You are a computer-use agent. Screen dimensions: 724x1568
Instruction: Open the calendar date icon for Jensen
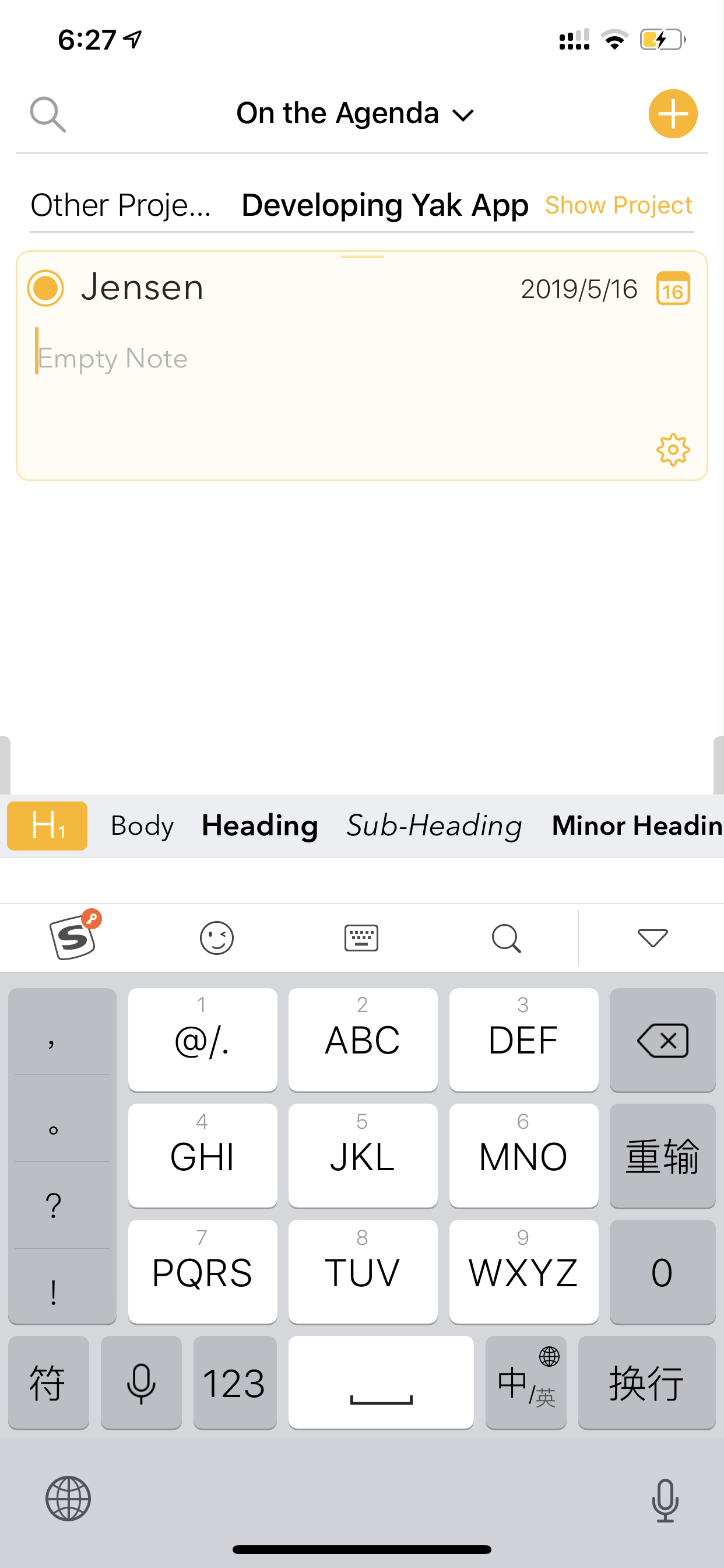point(673,289)
